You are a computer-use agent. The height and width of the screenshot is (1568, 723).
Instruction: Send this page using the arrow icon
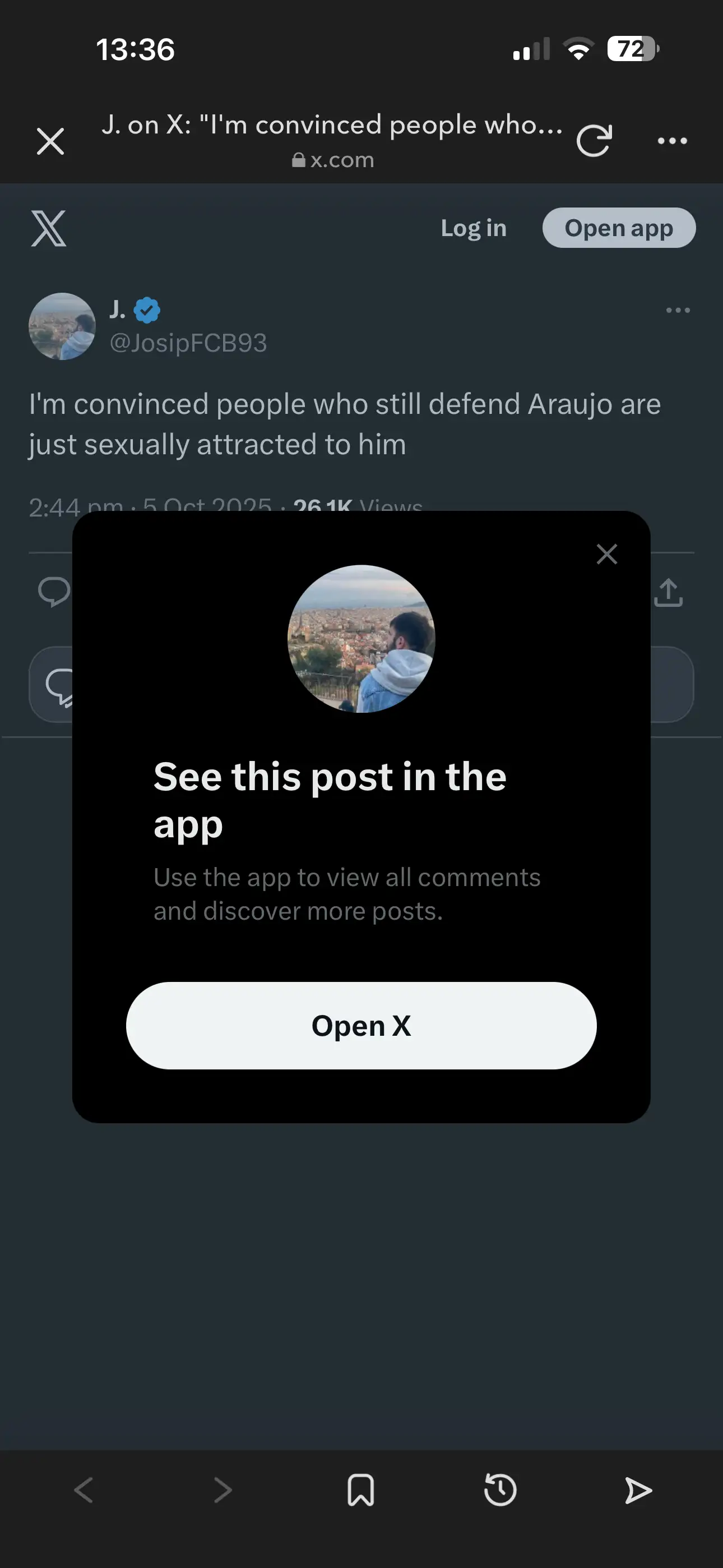coord(638,1490)
